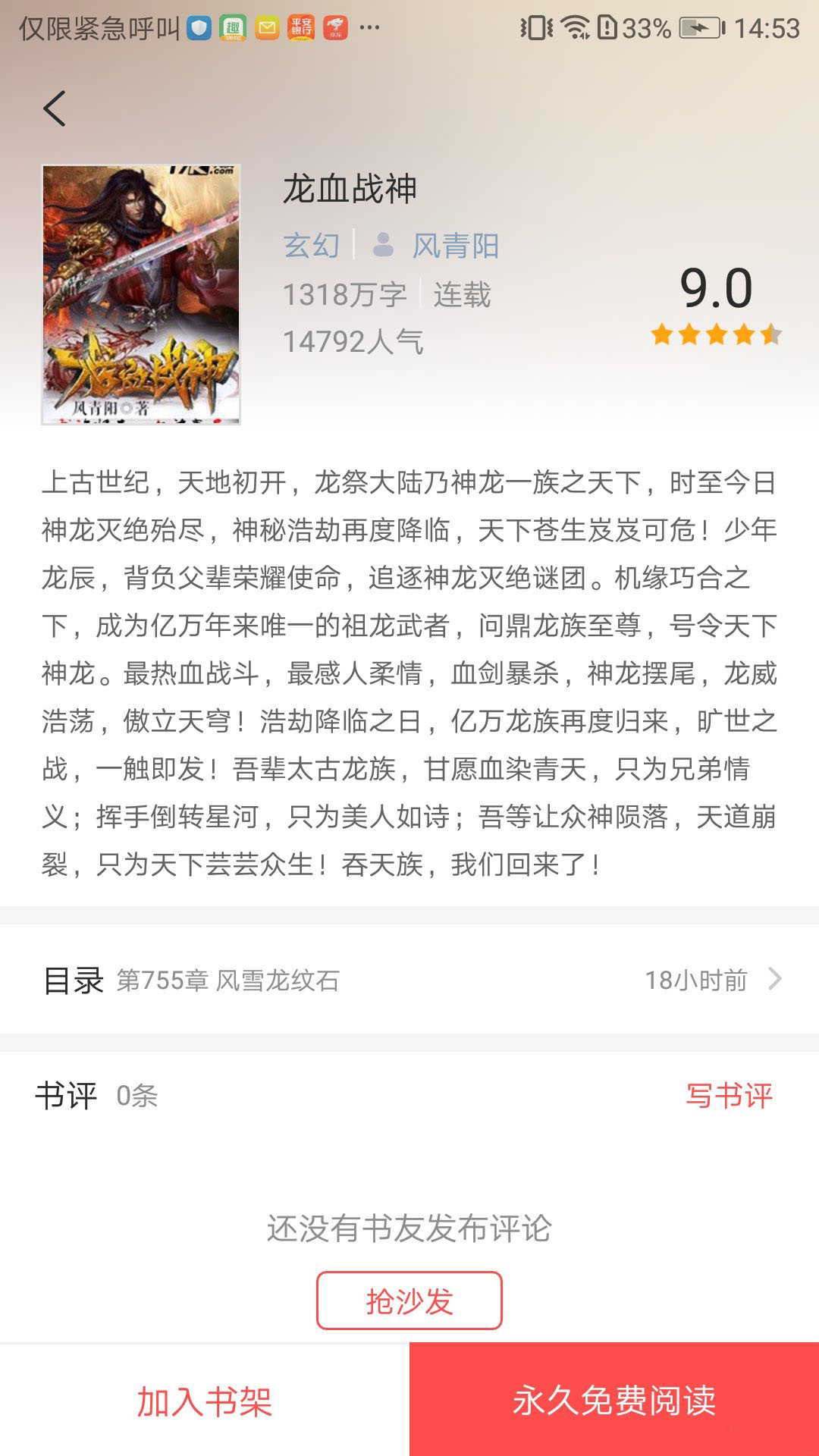Open author 风青阳's page
Image resolution: width=819 pixels, height=1456 pixels.
point(453,246)
